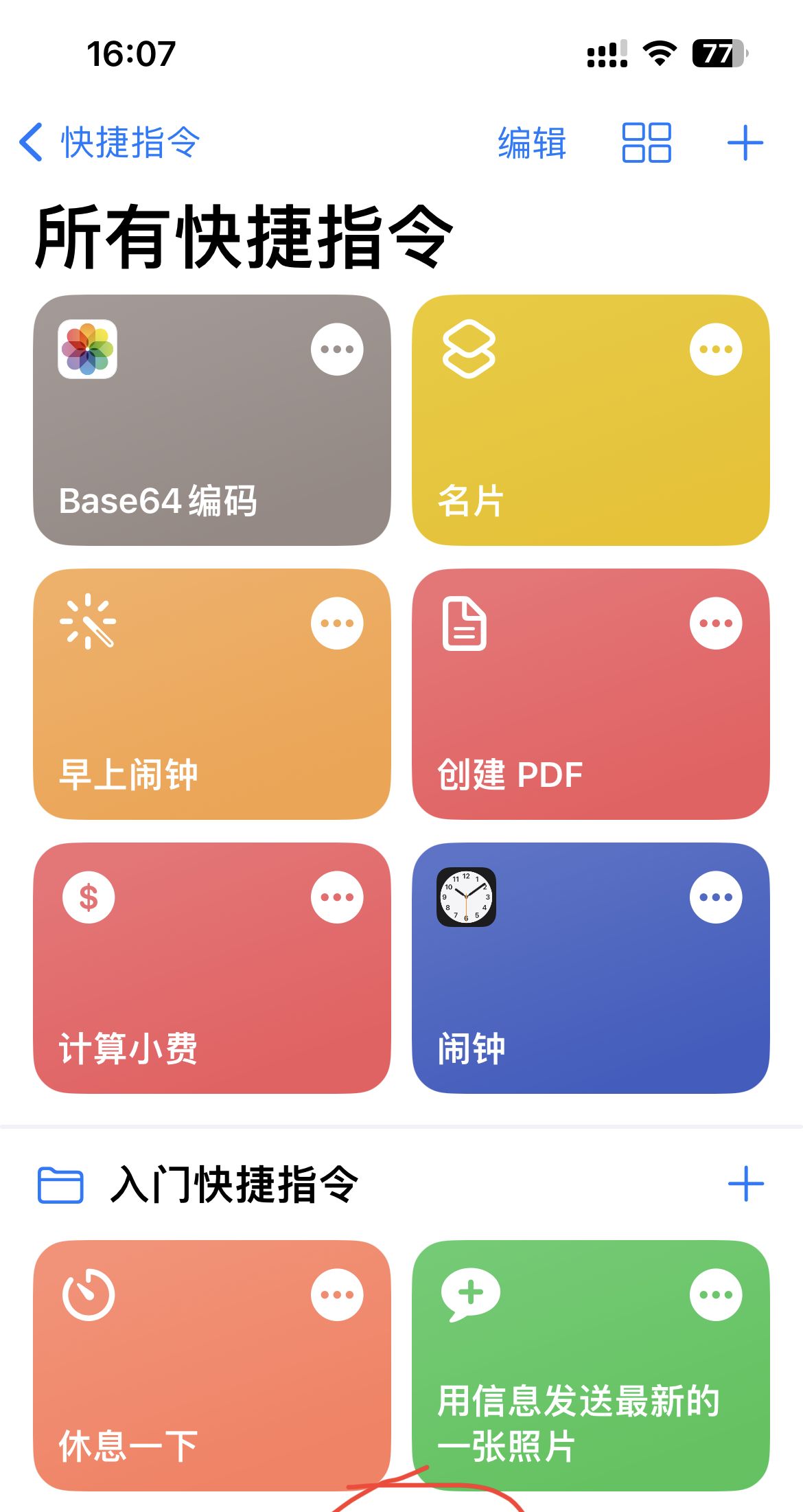Add shortcut to 入门快捷指令 folder via plus
Viewport: 803px width, 1512px height.
click(746, 1182)
